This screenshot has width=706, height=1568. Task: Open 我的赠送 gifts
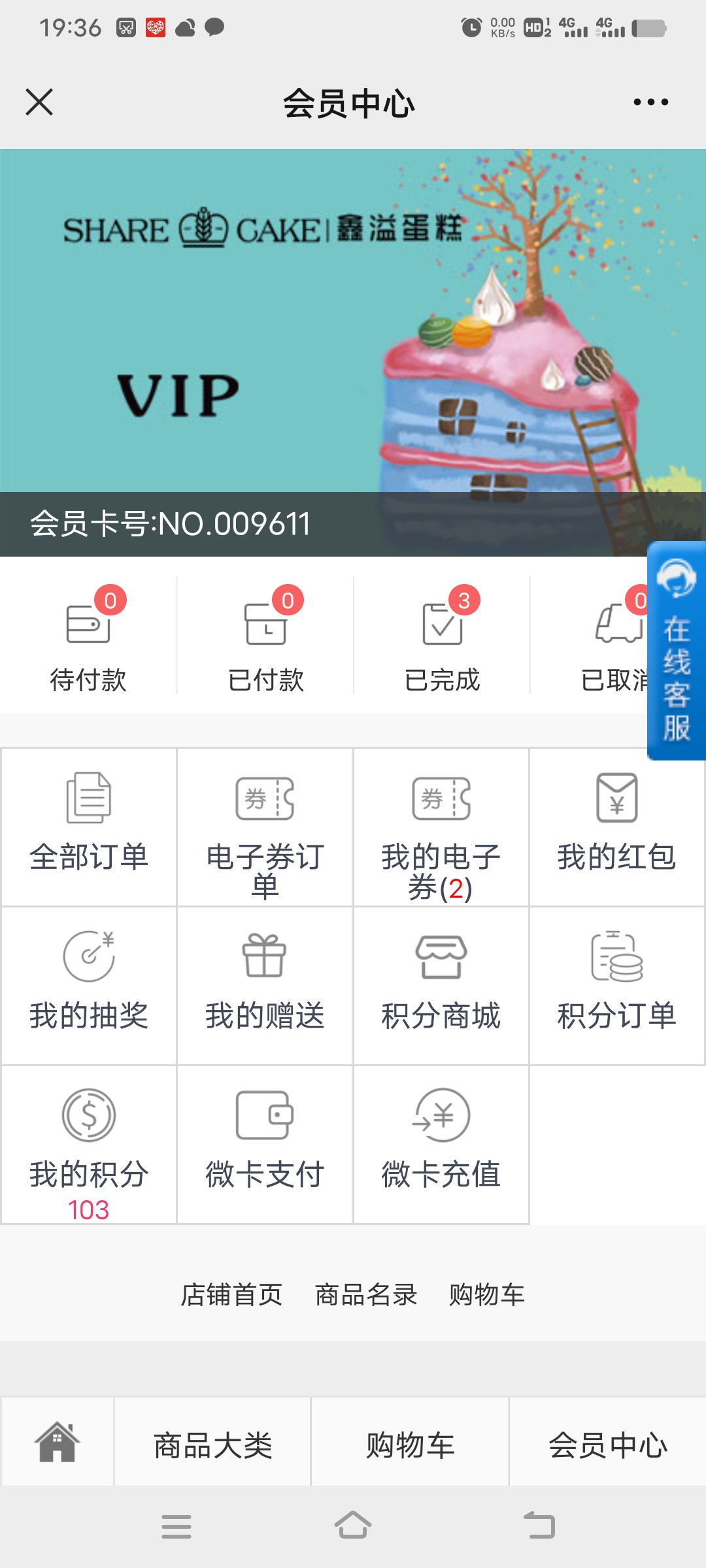(265, 986)
